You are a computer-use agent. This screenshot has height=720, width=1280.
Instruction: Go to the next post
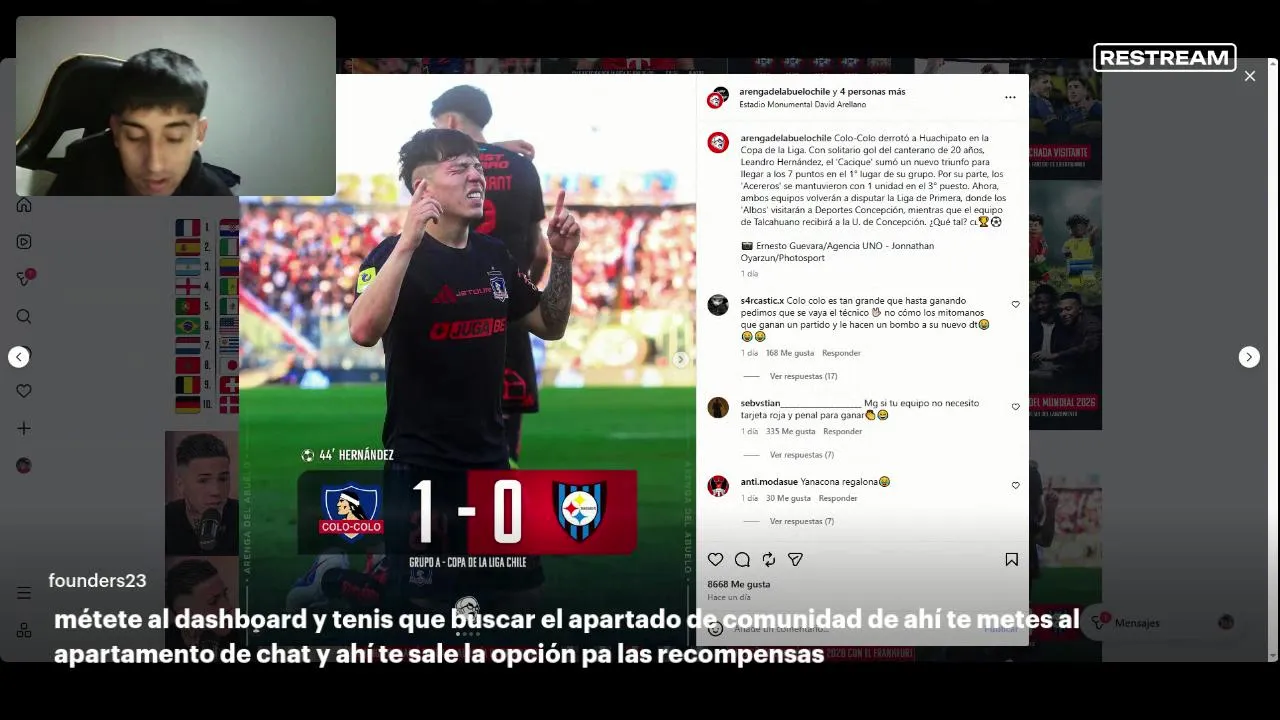coord(1249,357)
